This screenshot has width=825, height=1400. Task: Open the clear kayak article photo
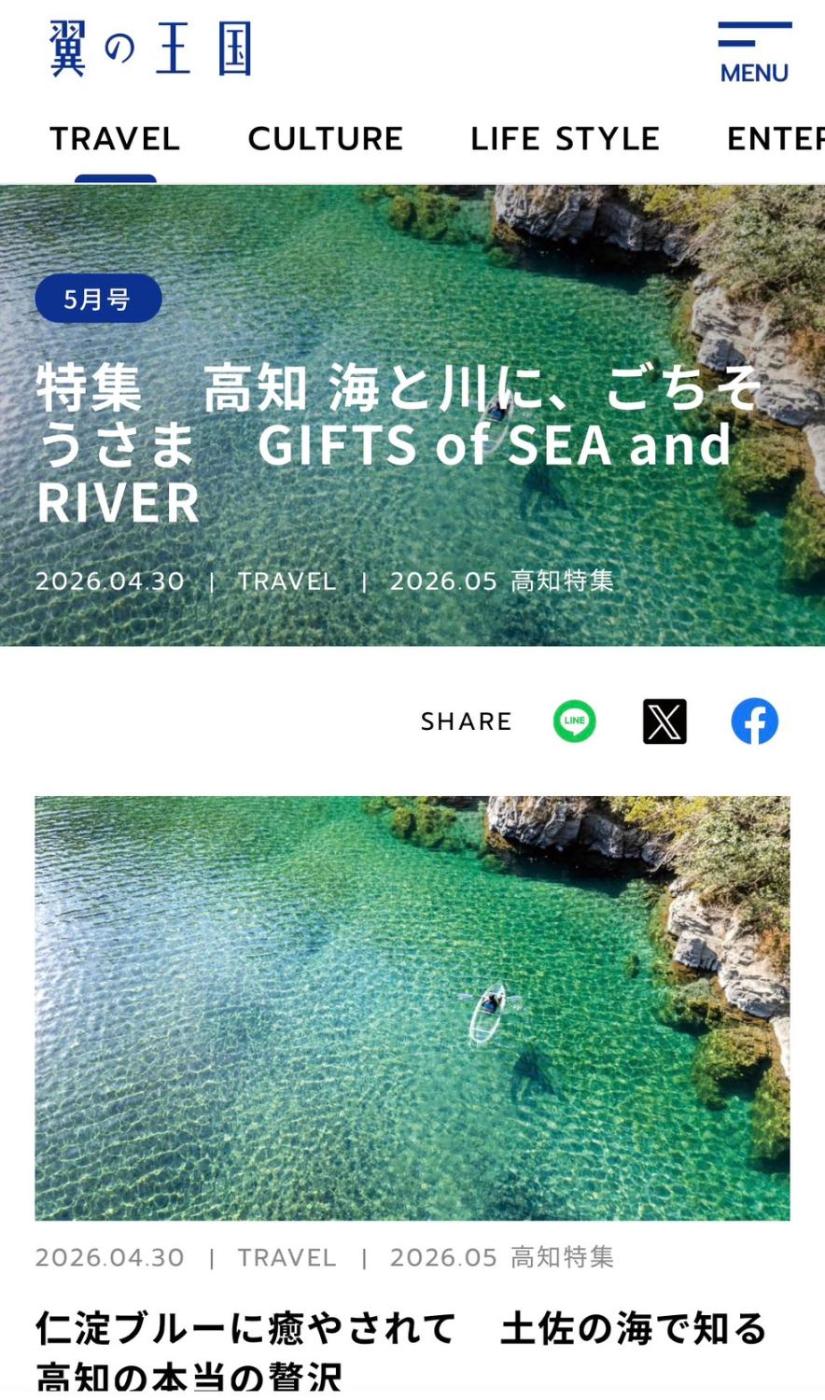[412, 1008]
